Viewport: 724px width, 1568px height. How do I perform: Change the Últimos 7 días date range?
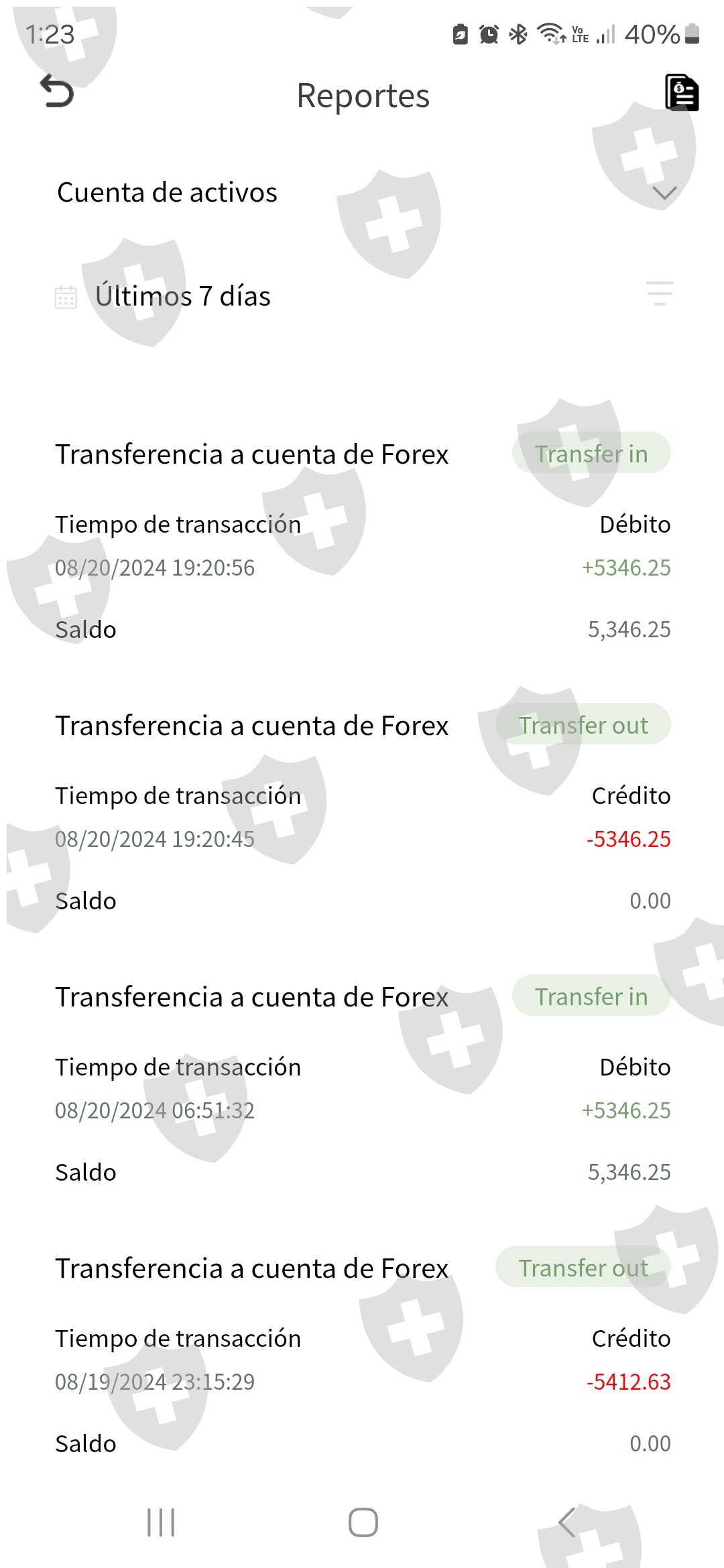point(182,296)
